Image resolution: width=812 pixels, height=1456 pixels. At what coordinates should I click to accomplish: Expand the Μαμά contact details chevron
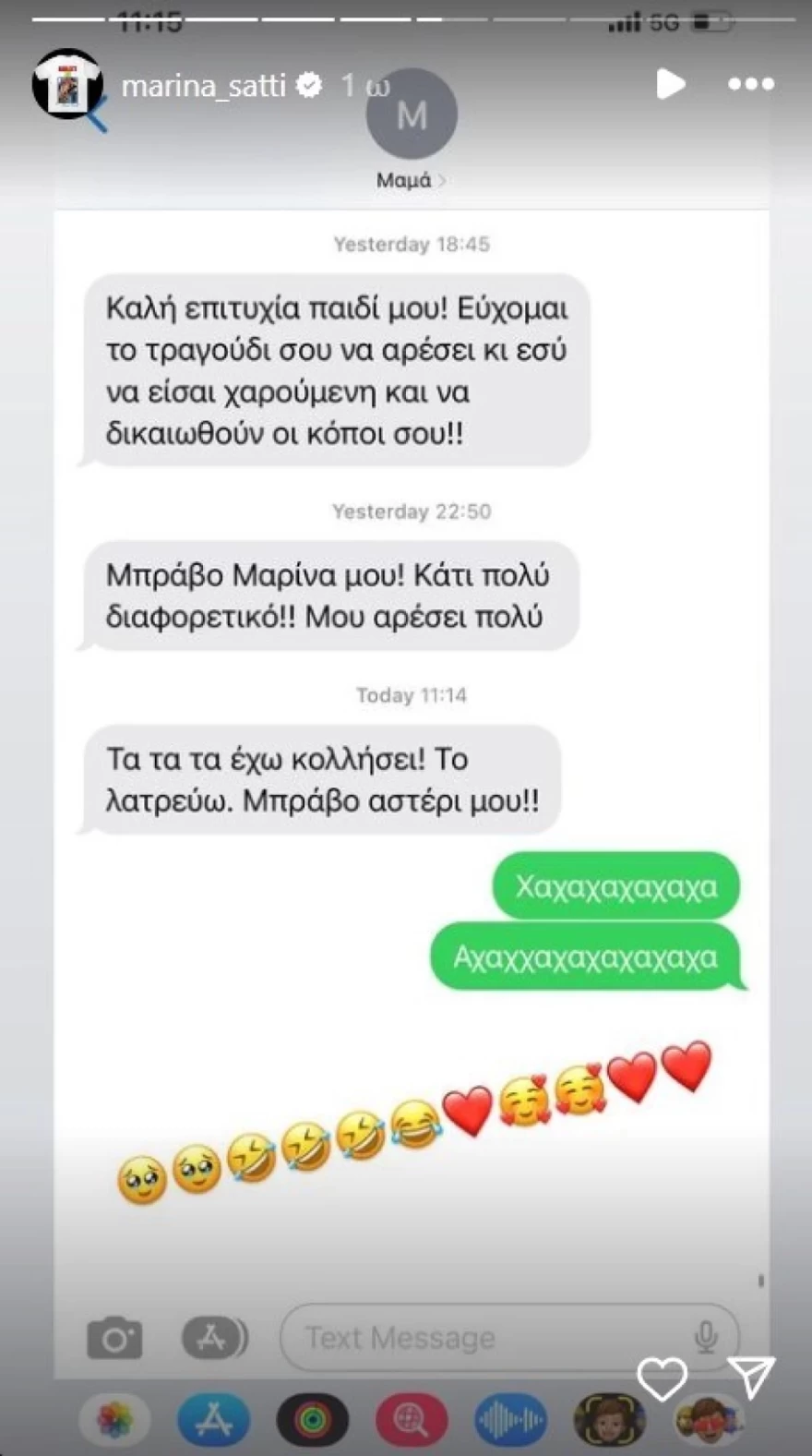pos(441,181)
